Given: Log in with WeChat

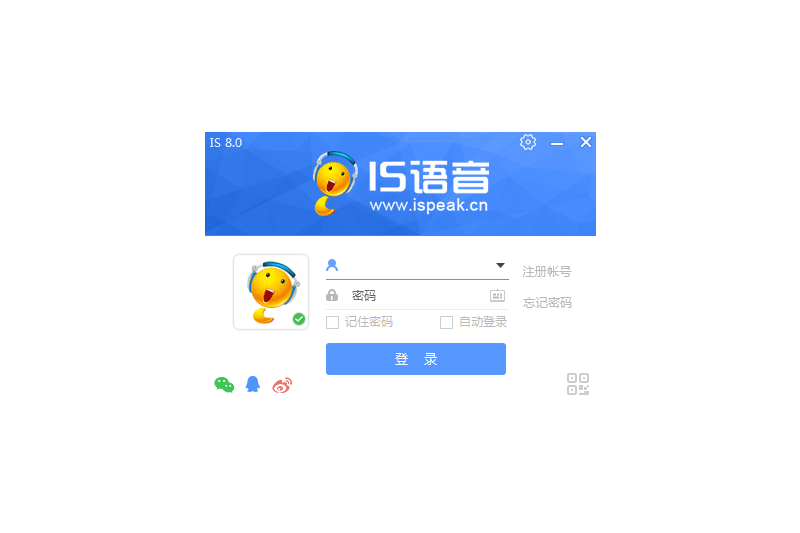Looking at the screenshot, I should (224, 385).
